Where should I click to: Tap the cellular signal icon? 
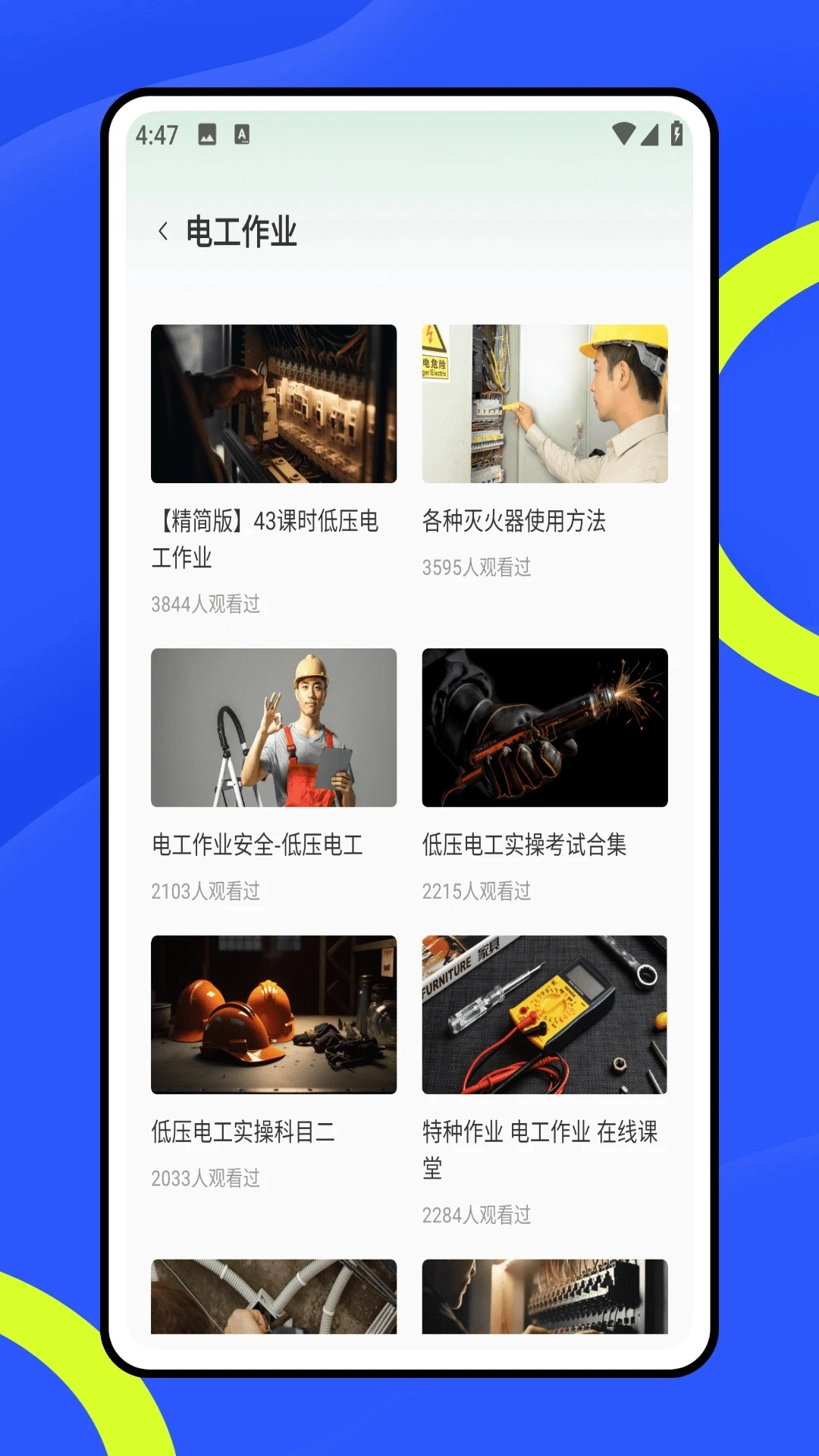(651, 133)
